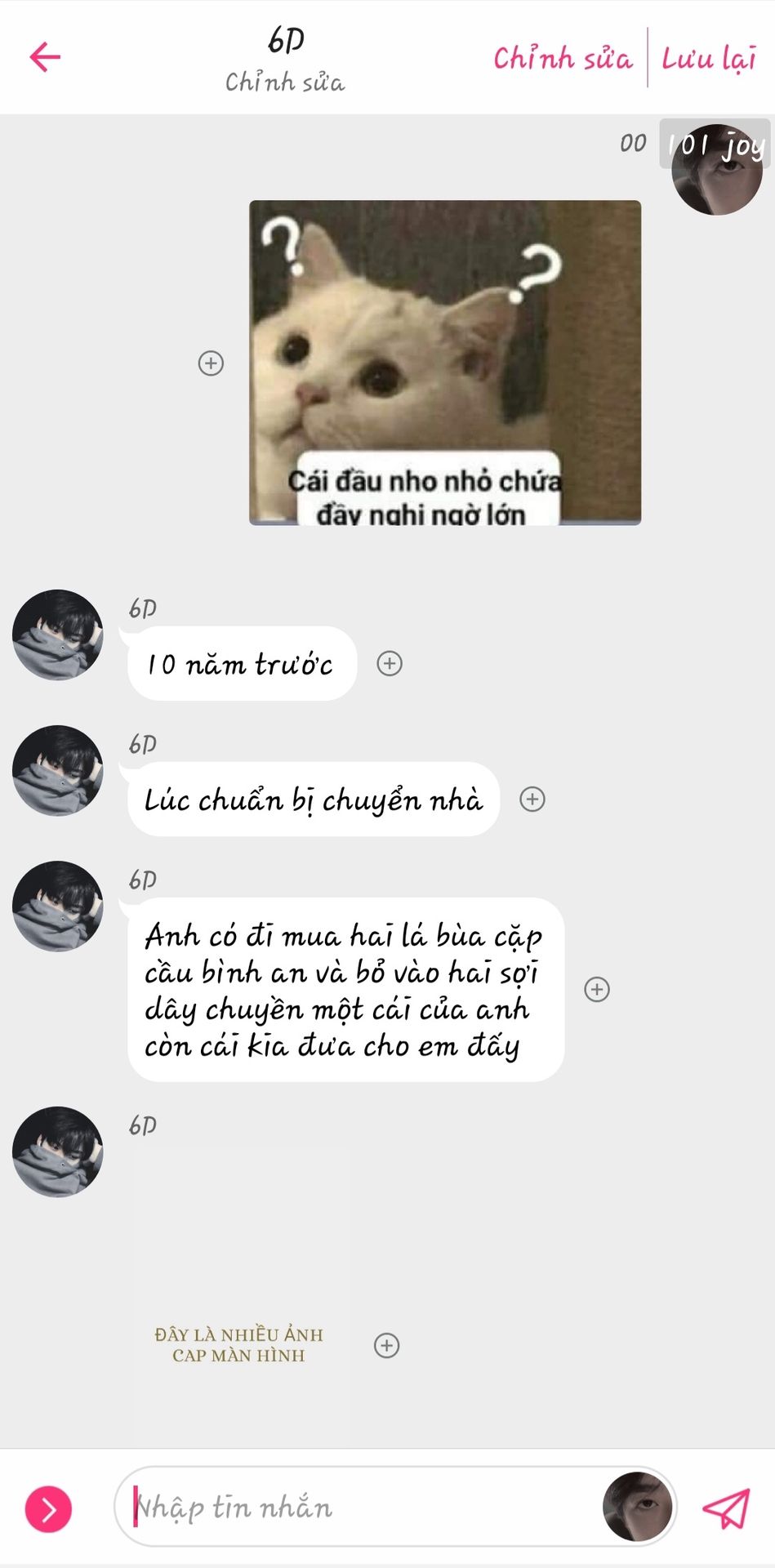Tap the pink Chỉnh sửa button
The image size is (775, 1568).
click(563, 58)
